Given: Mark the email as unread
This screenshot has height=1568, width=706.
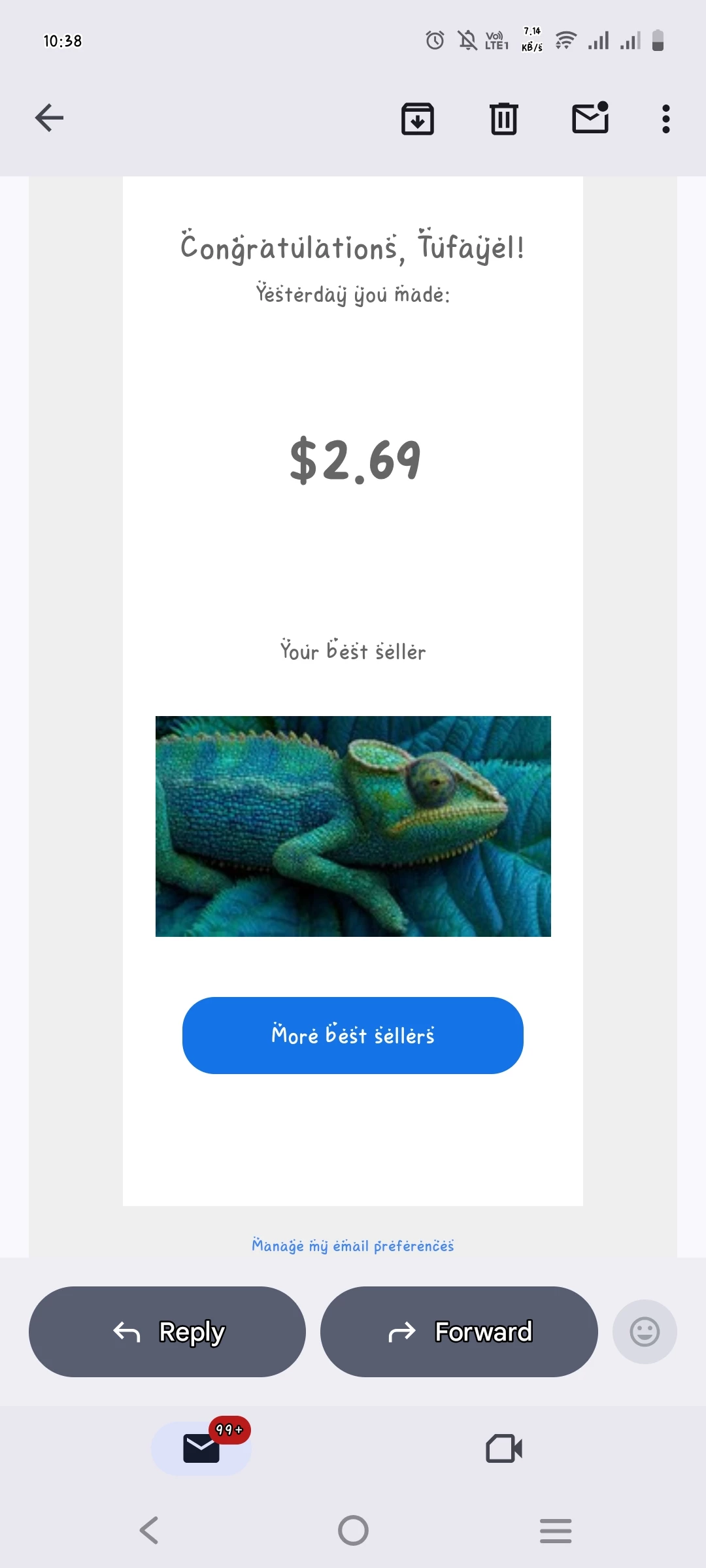Looking at the screenshot, I should point(590,118).
